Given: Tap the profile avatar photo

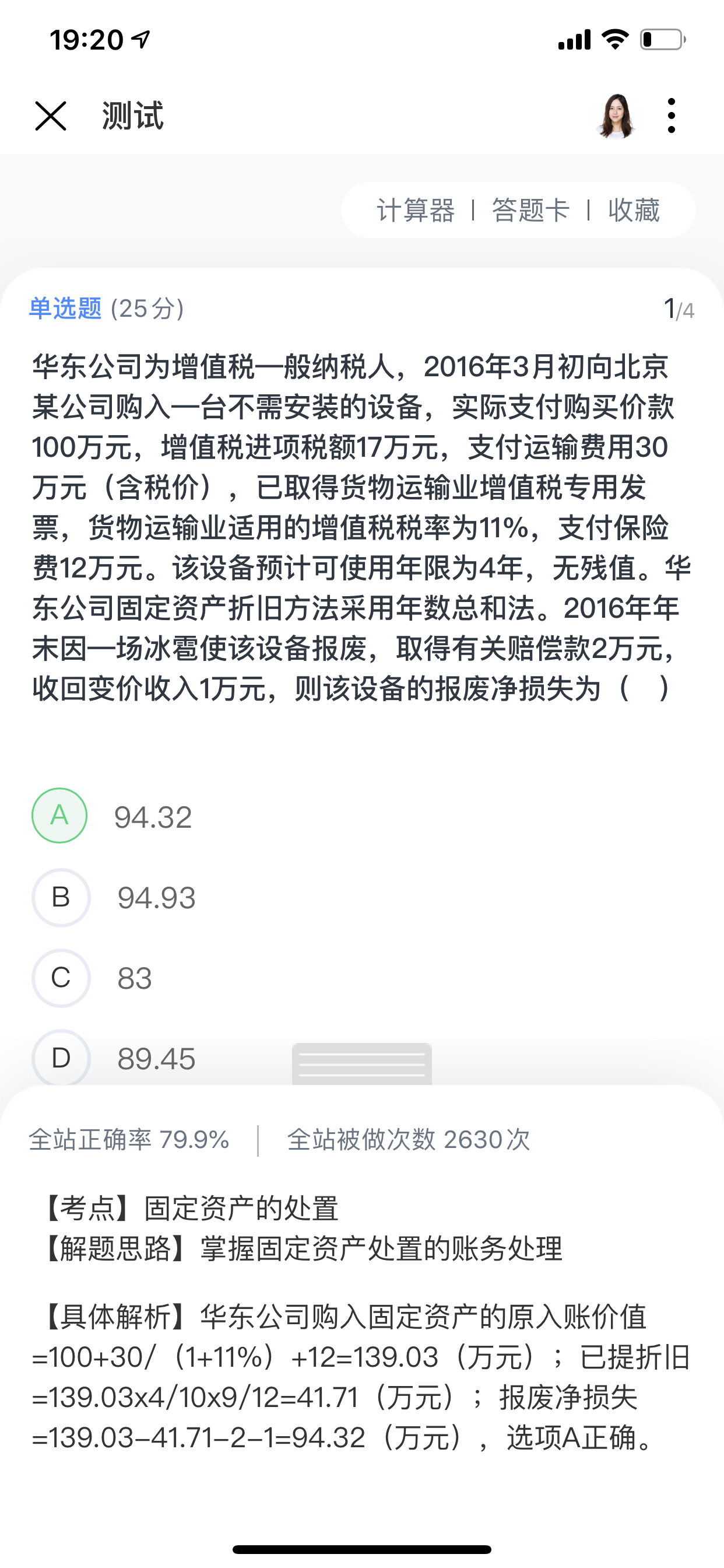Looking at the screenshot, I should [x=616, y=116].
